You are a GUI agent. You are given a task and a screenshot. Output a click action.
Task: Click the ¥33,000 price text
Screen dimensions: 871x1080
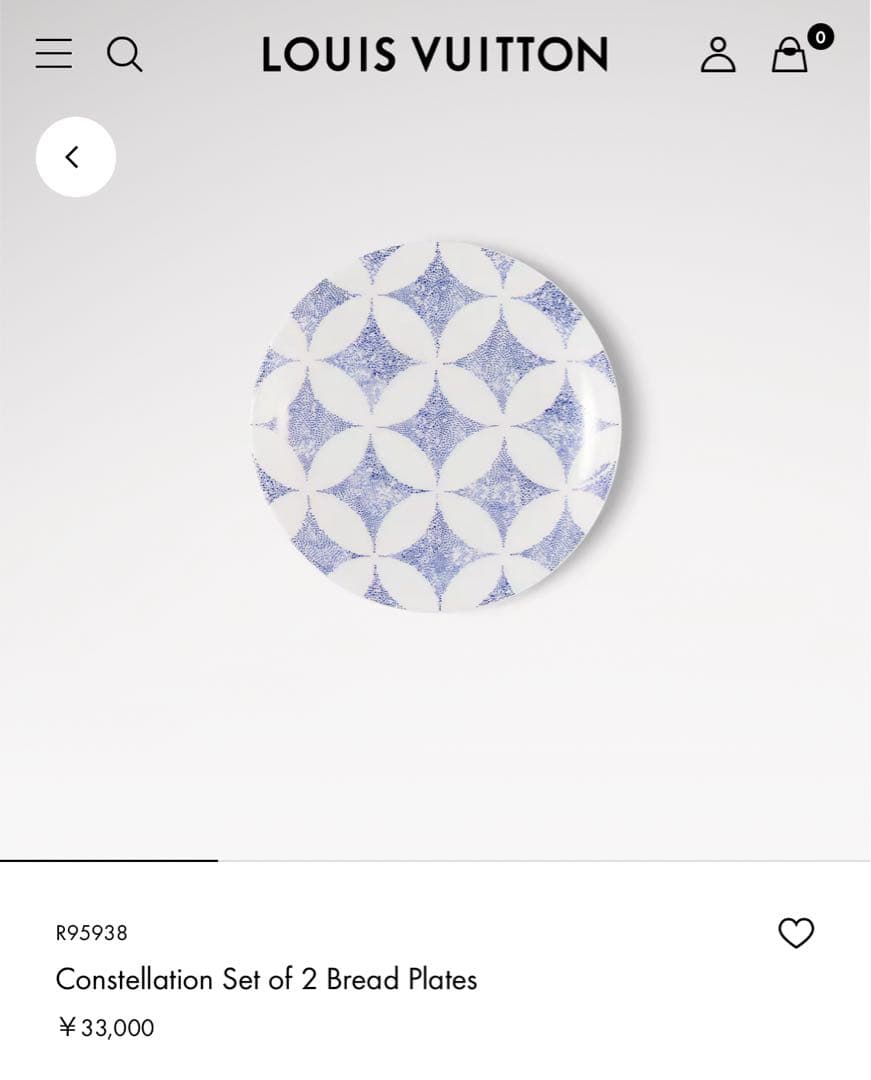point(105,1028)
